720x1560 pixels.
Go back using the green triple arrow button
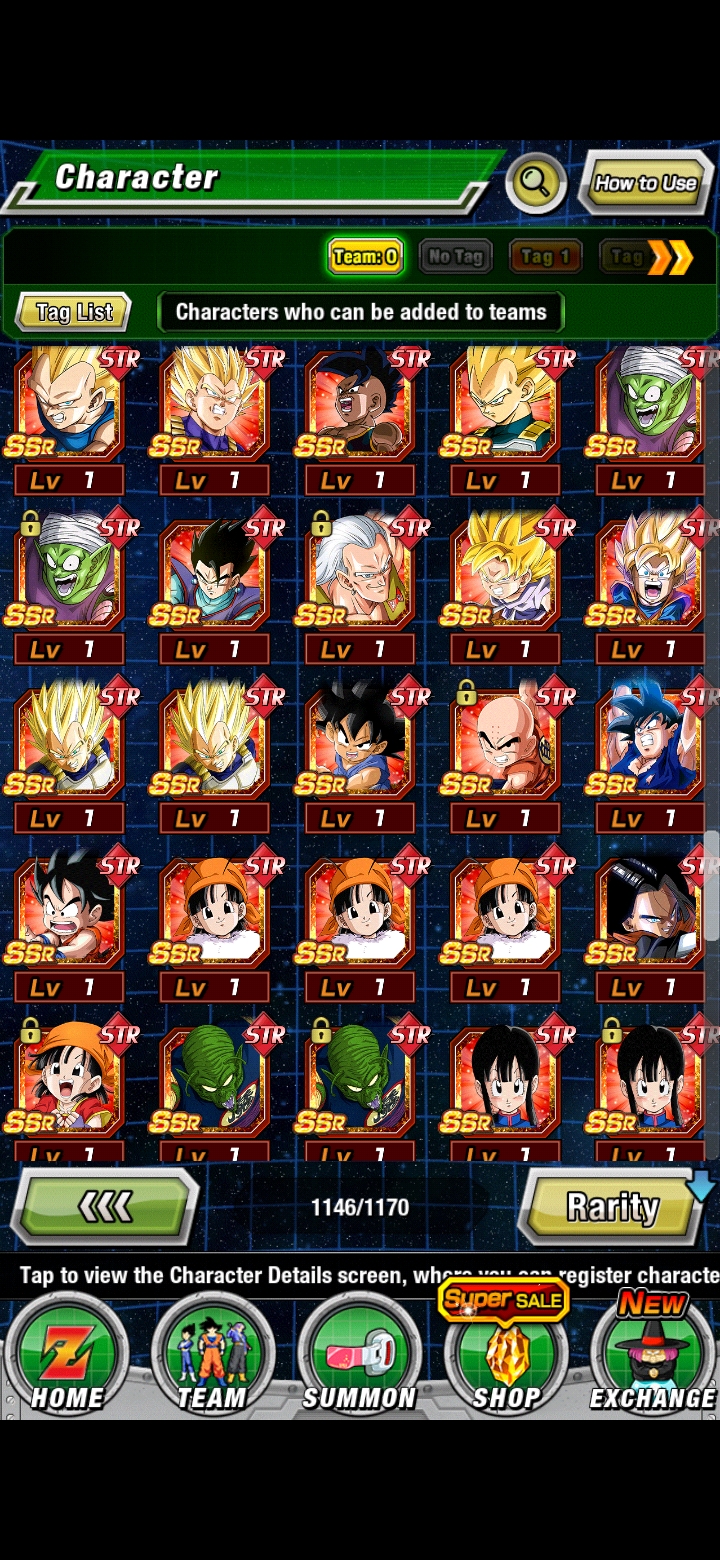coord(104,1207)
